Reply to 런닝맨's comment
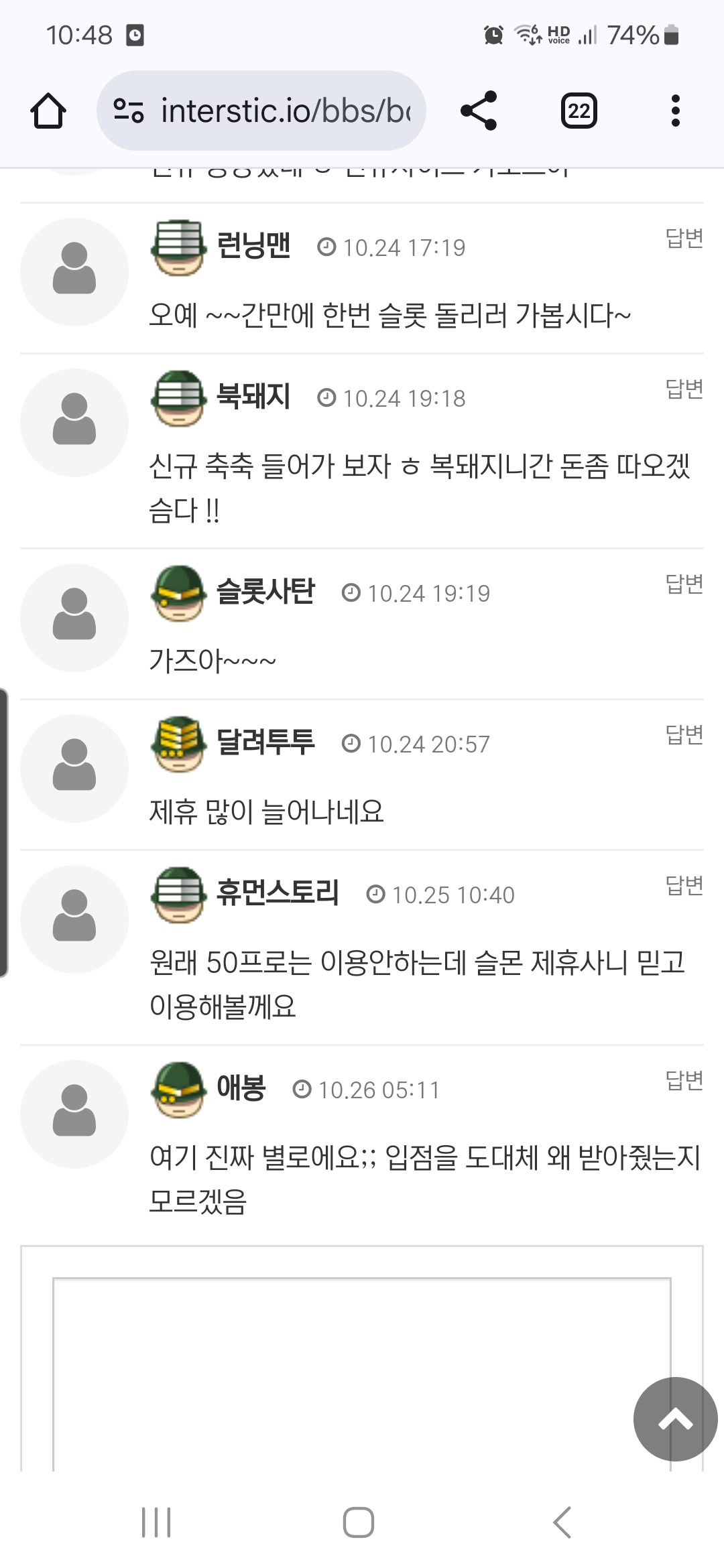 tap(684, 237)
